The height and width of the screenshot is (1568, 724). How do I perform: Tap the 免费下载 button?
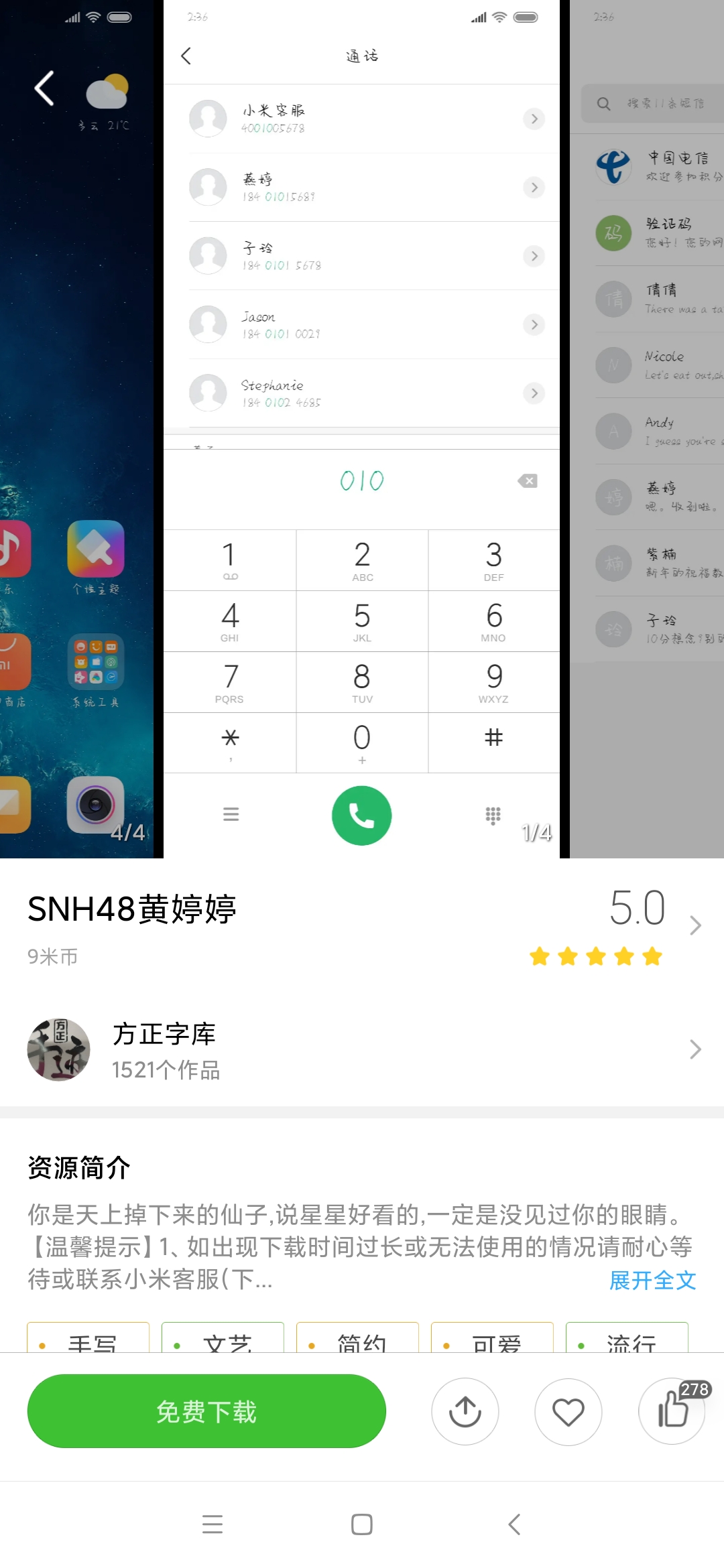coord(206,1411)
